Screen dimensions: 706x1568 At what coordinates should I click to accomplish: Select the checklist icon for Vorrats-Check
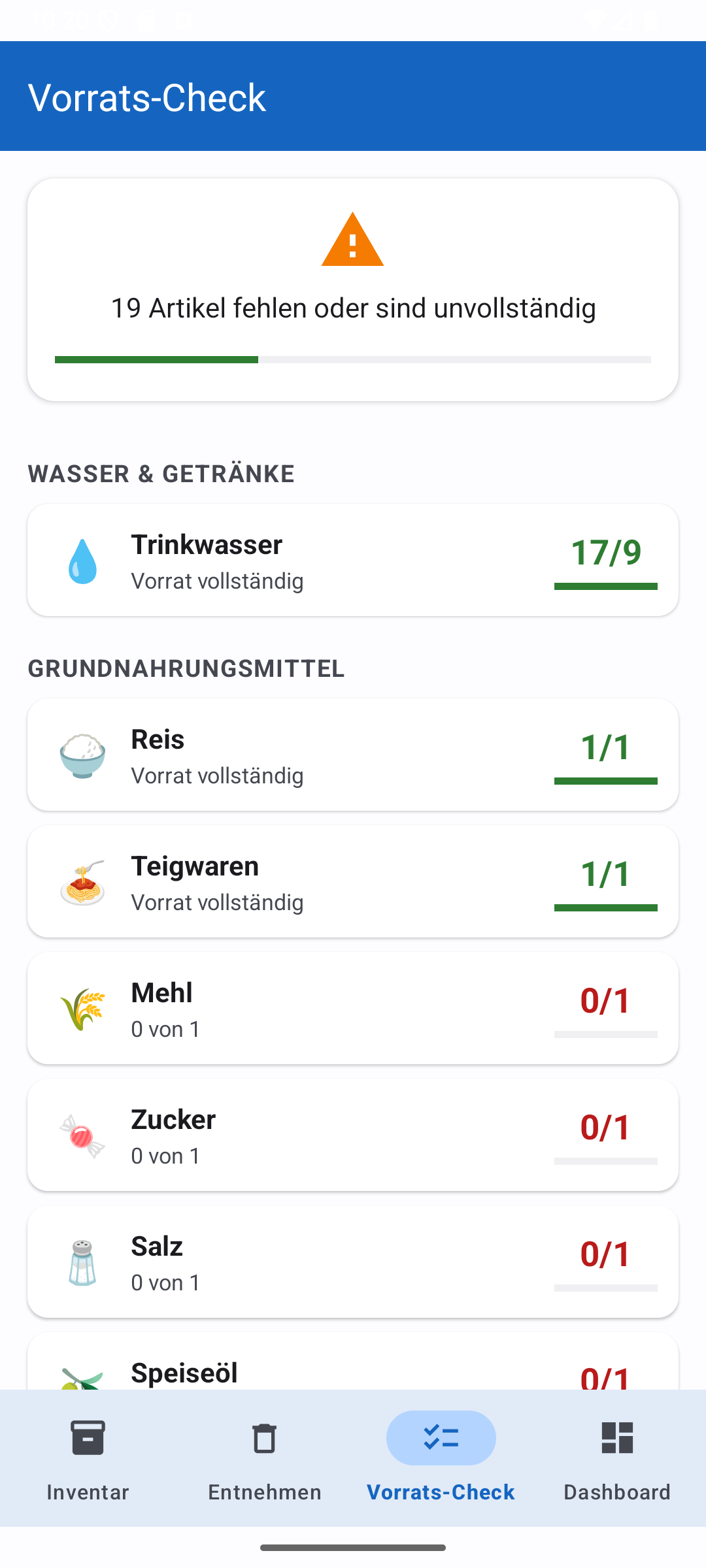point(441,1437)
